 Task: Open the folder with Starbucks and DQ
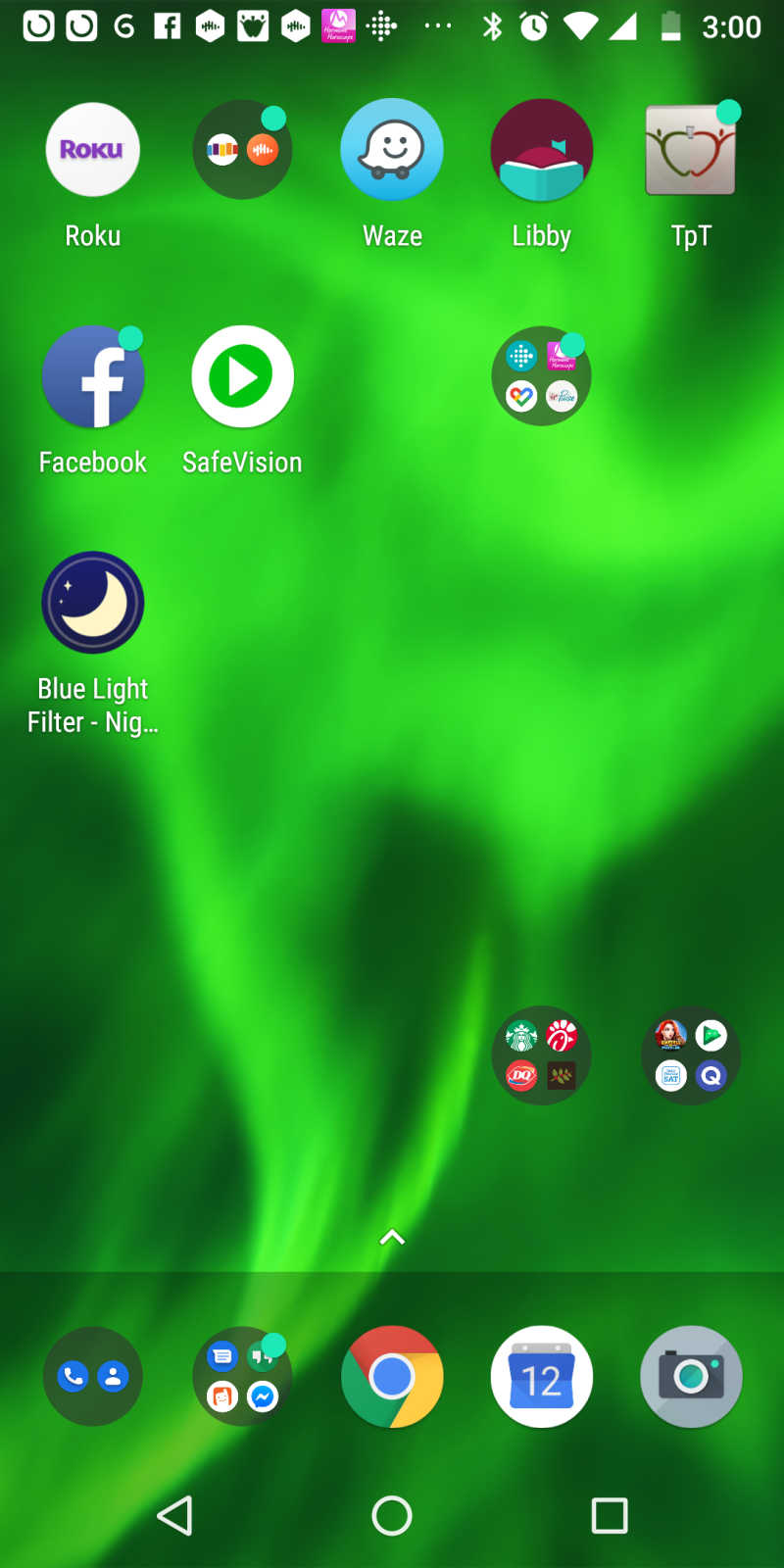point(541,1055)
